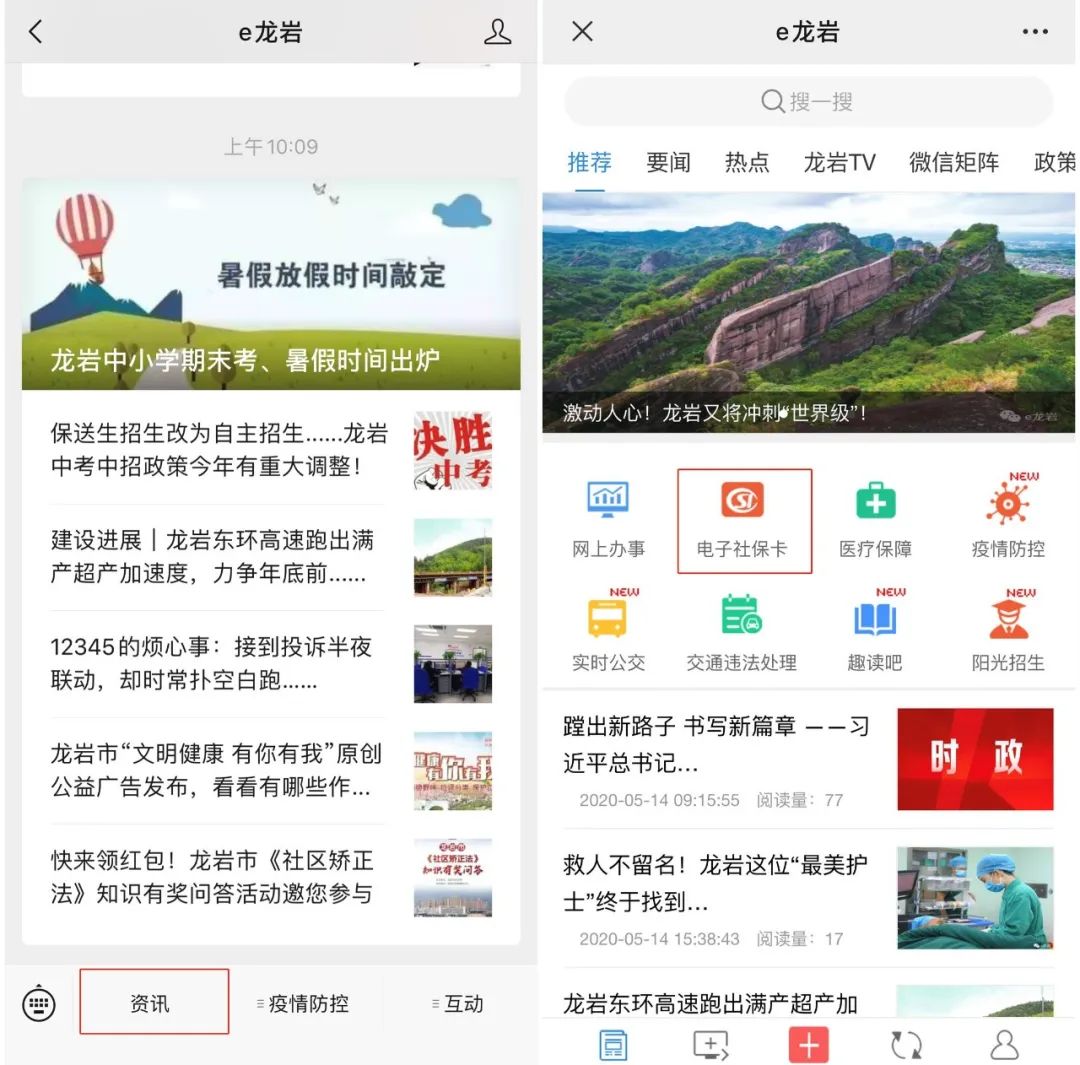The image size is (1080, 1065).
Task: Open the 资讯 menu
Action: click(x=153, y=1003)
